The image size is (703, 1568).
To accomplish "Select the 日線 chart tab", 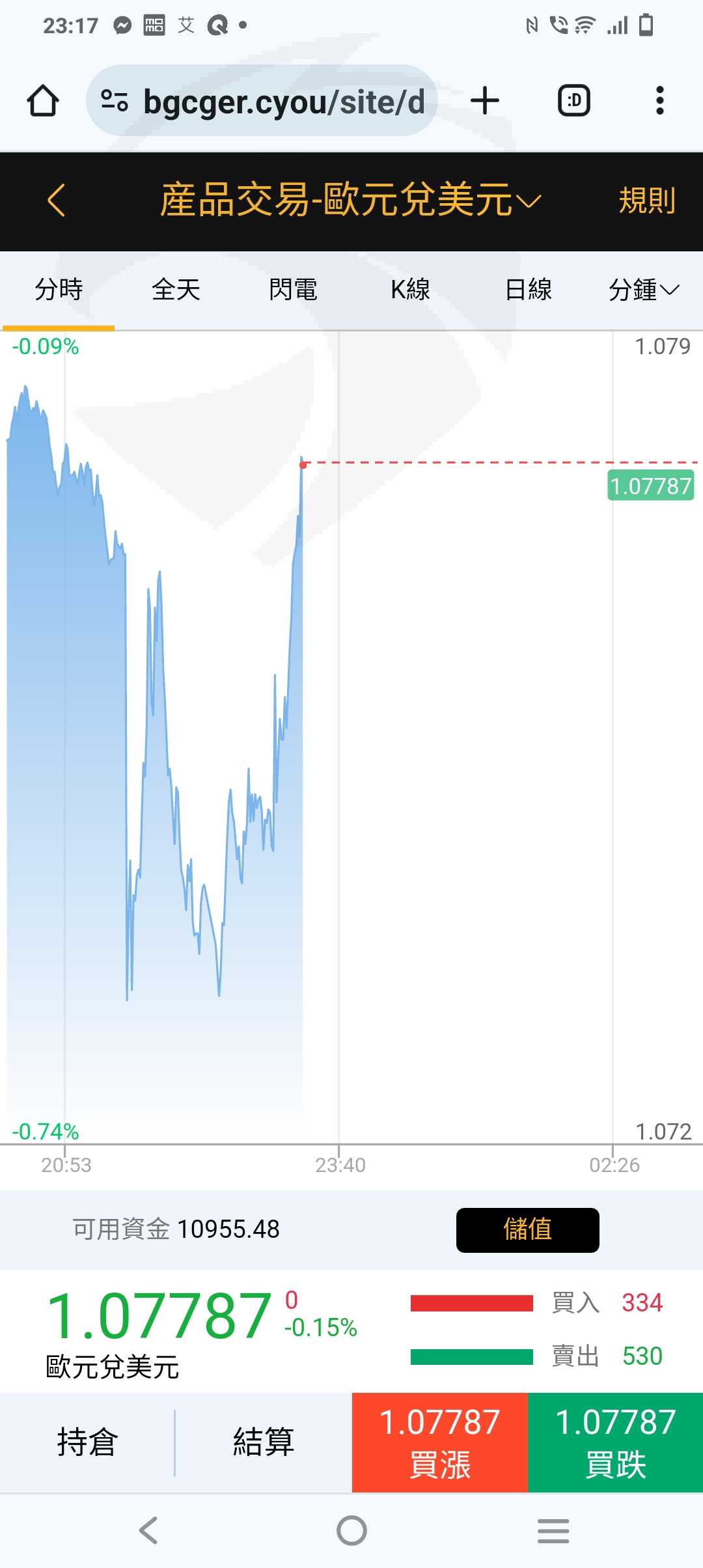I will click(x=528, y=290).
